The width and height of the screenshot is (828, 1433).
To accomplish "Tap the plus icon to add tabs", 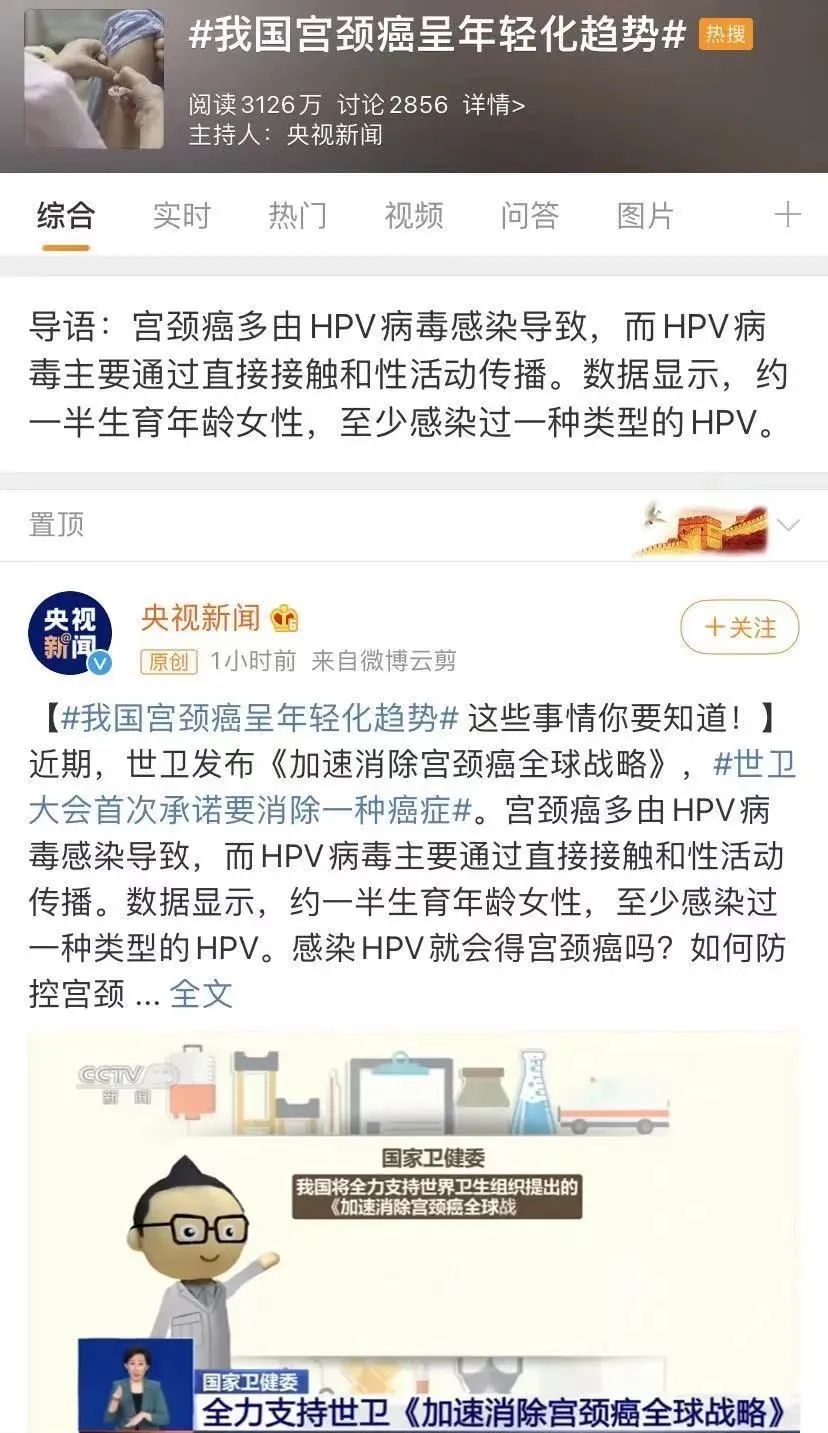I will tap(787, 215).
